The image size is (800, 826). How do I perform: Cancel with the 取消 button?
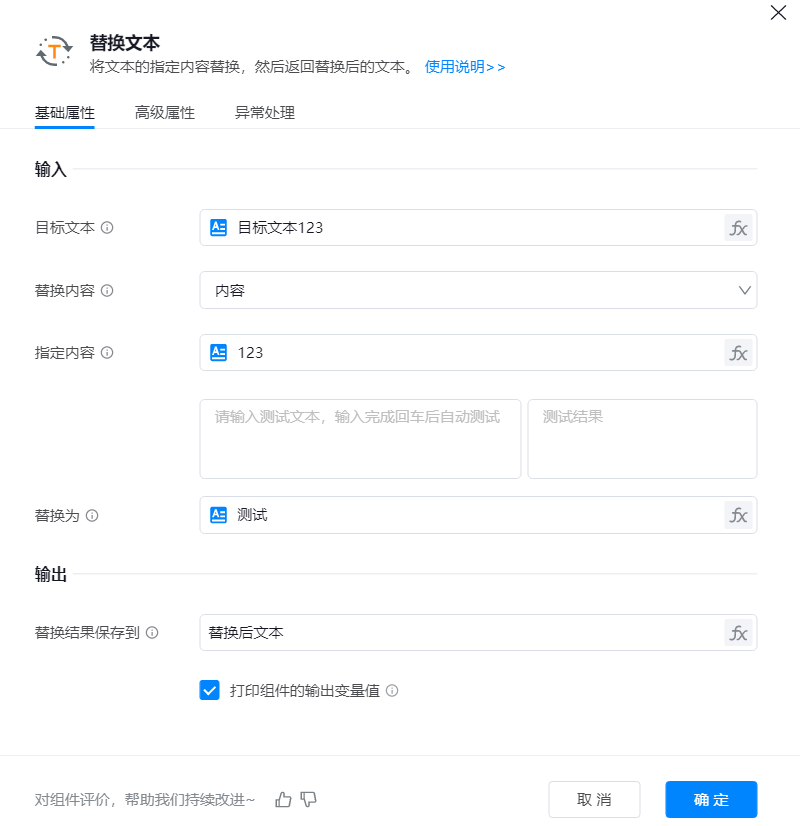[x=594, y=800]
